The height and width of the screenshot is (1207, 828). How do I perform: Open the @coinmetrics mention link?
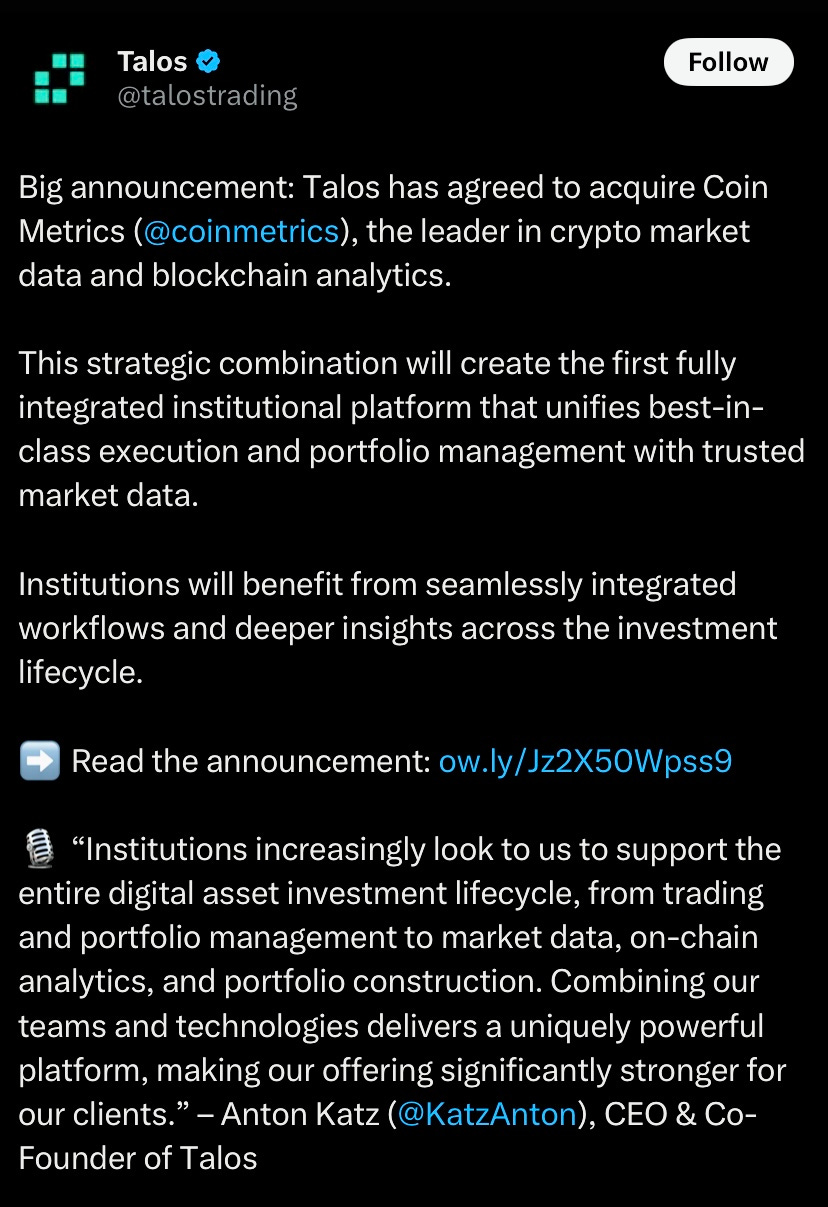[x=241, y=231]
